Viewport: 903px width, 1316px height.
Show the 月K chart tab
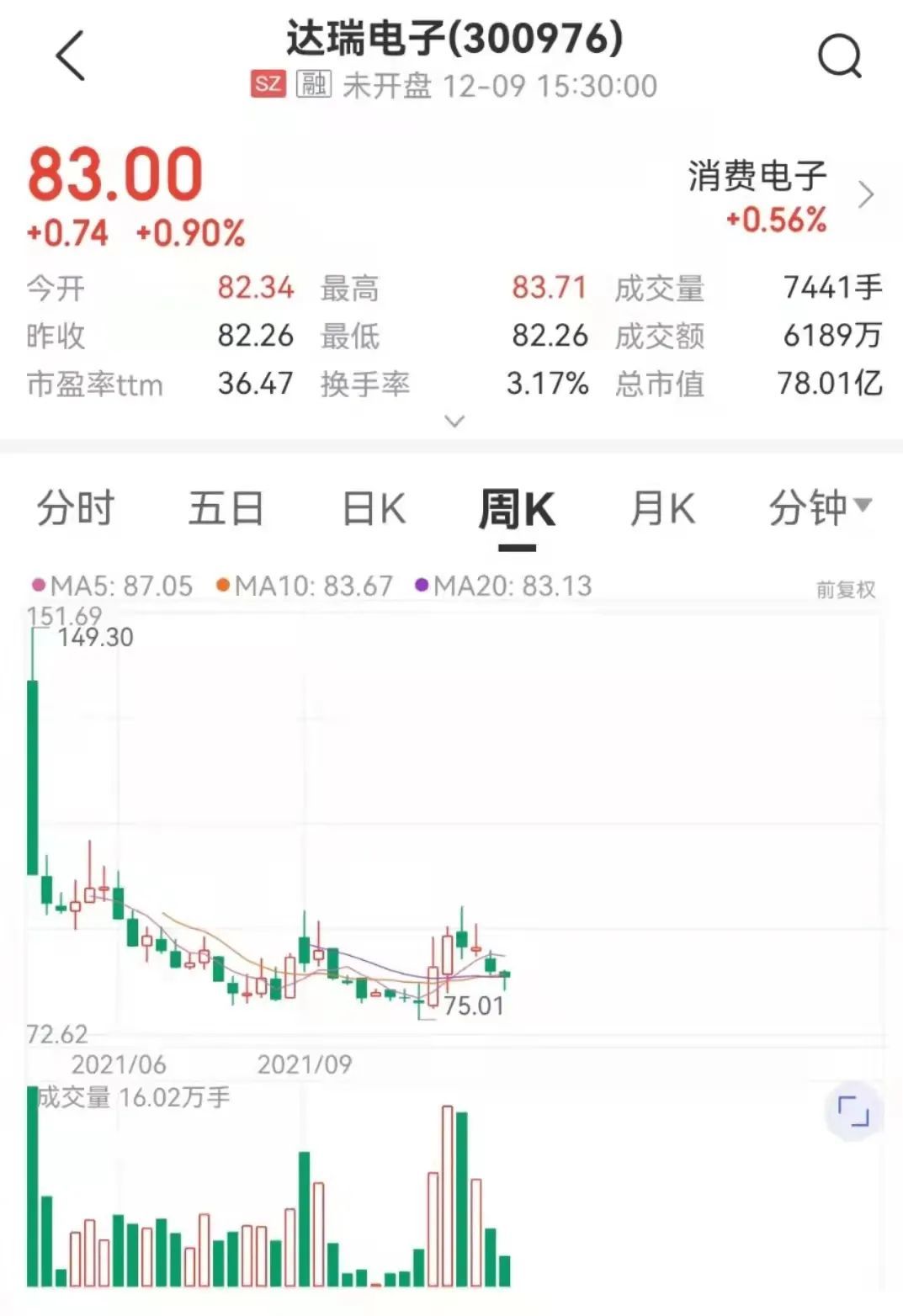click(662, 509)
